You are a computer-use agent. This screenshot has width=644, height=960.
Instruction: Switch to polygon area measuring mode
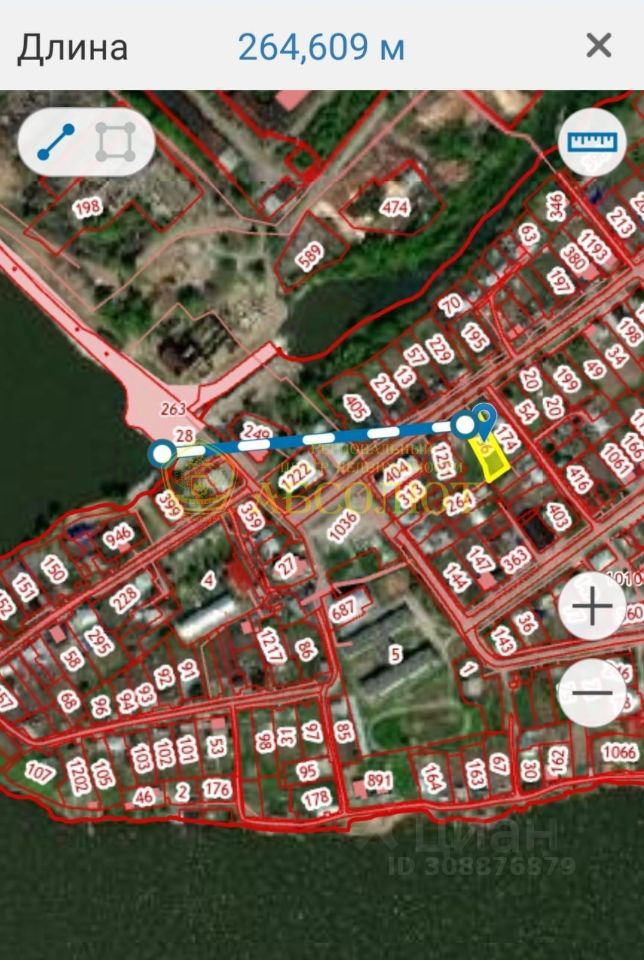point(115,143)
